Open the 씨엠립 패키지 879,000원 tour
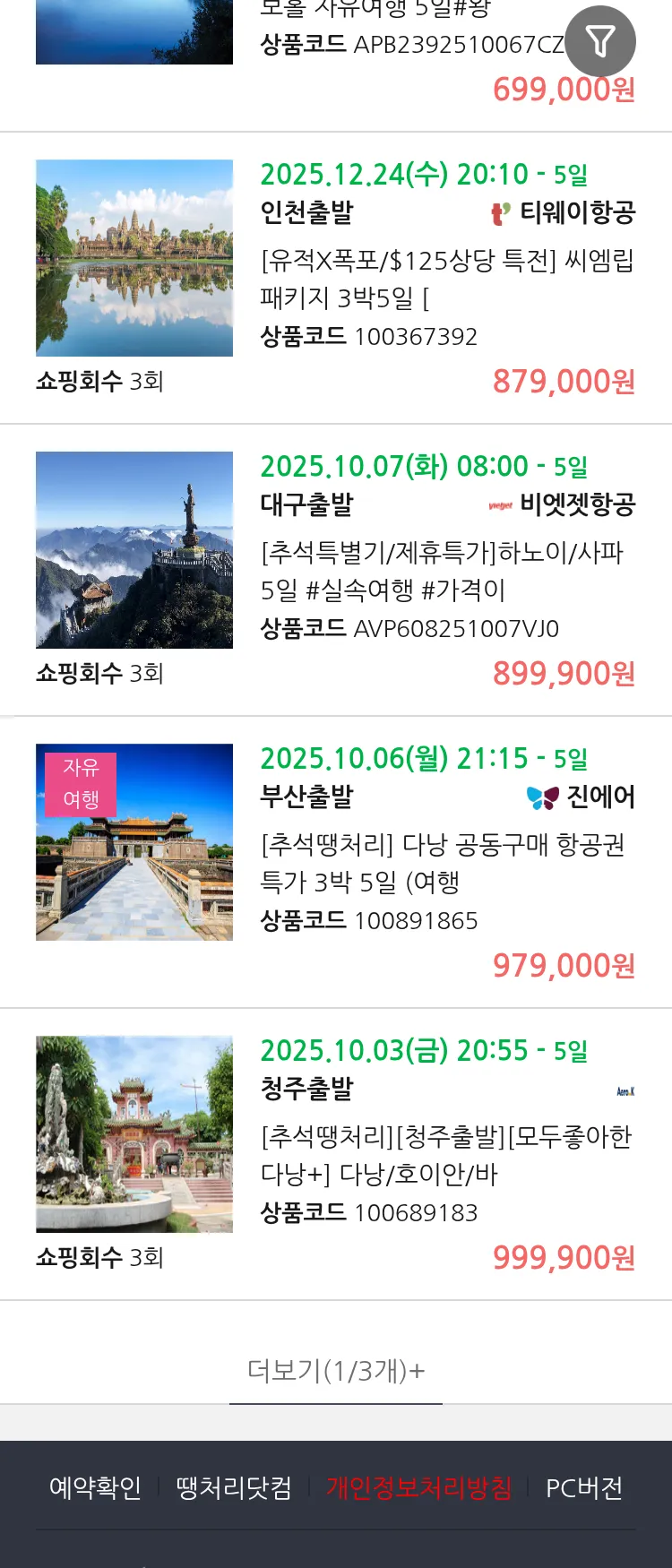The width and height of the screenshot is (672, 1568). click(x=446, y=278)
